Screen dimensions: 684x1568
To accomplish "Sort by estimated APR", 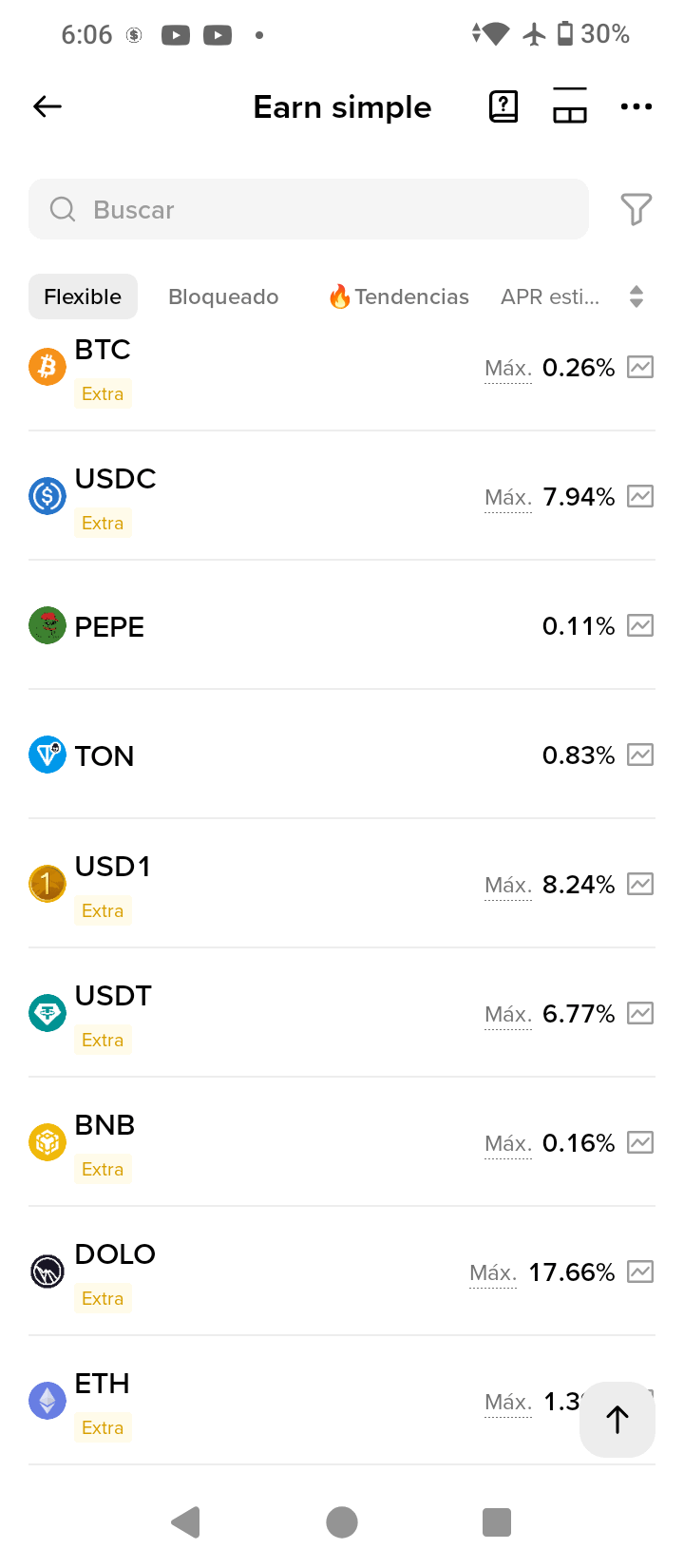I will coord(572,296).
